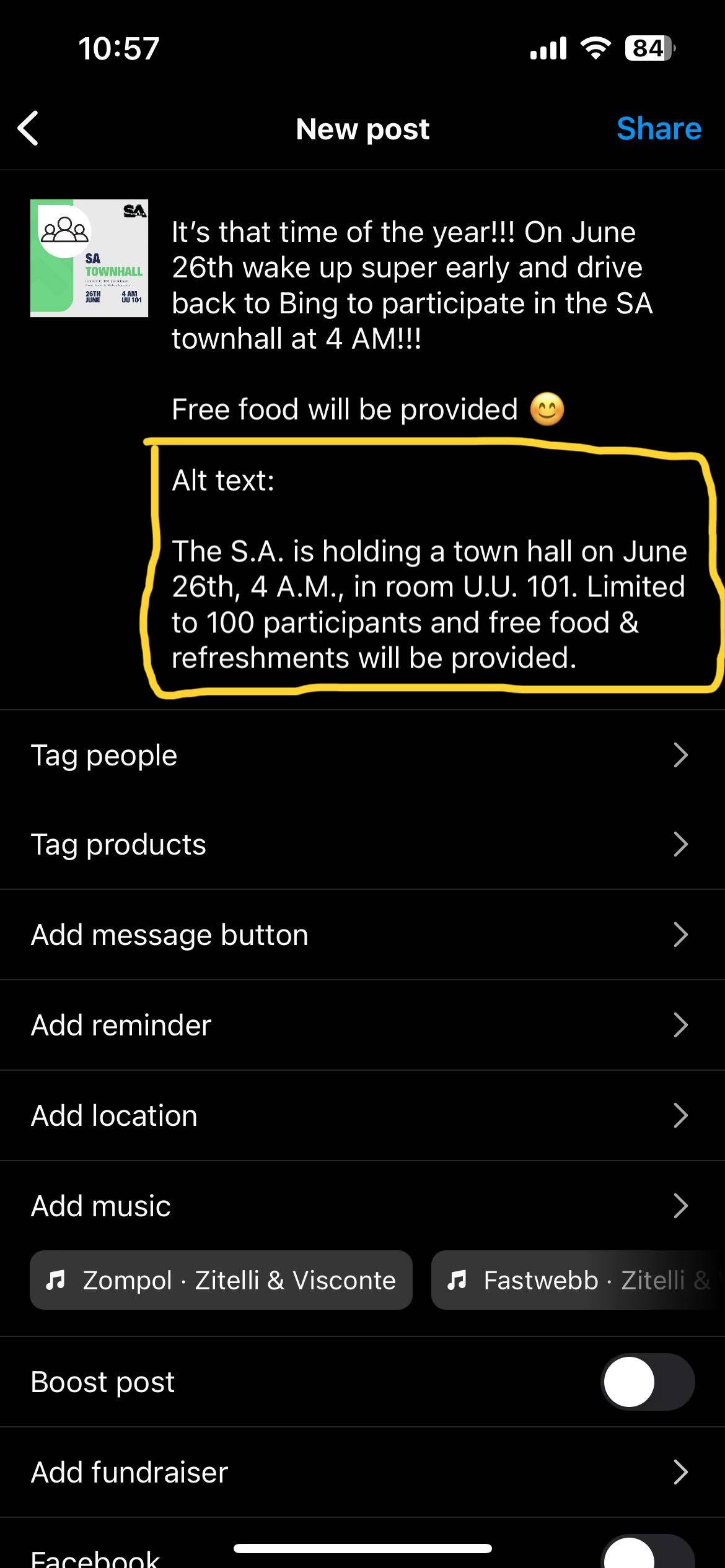Open Add music

tap(362, 1206)
